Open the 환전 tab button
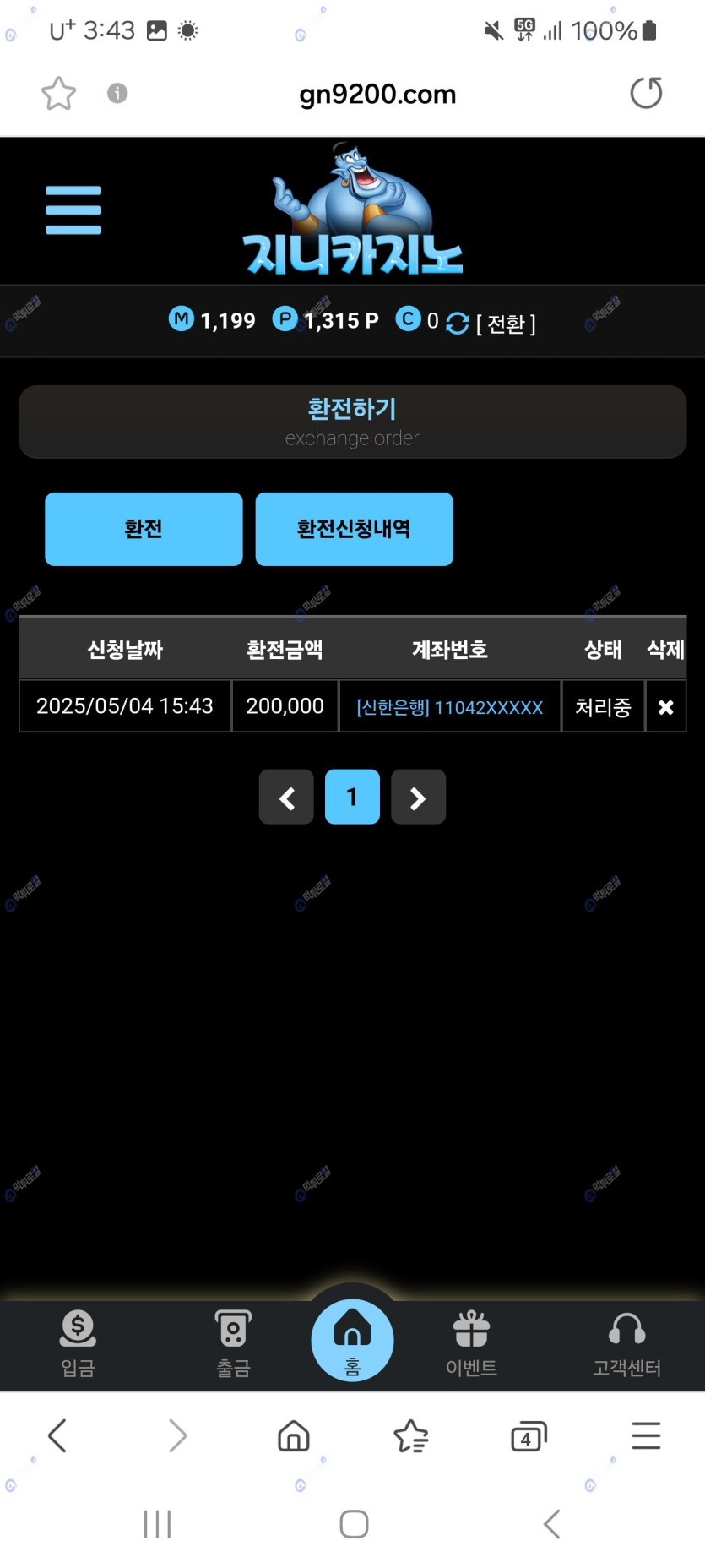The image size is (705, 1568). pos(144,529)
